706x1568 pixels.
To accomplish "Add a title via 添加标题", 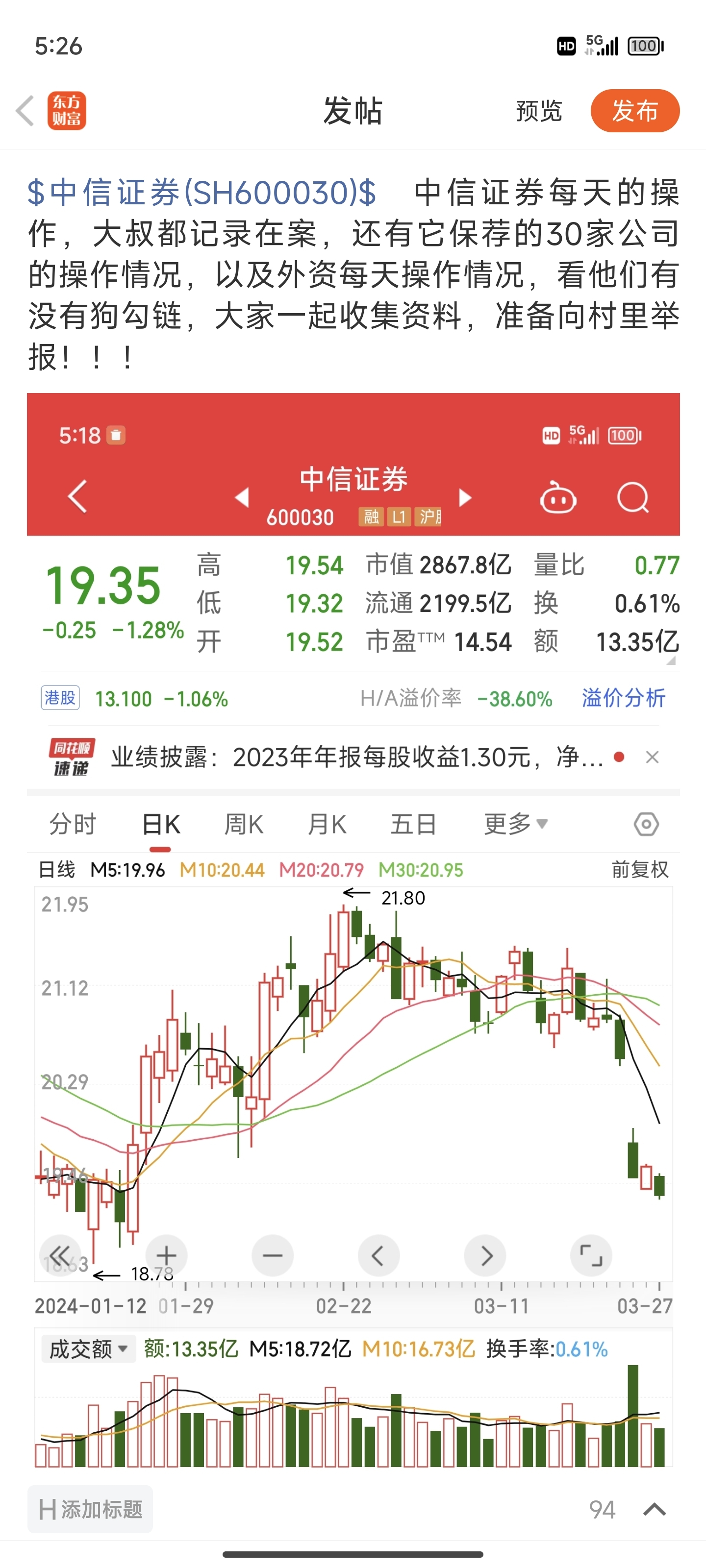I will (90, 1509).
